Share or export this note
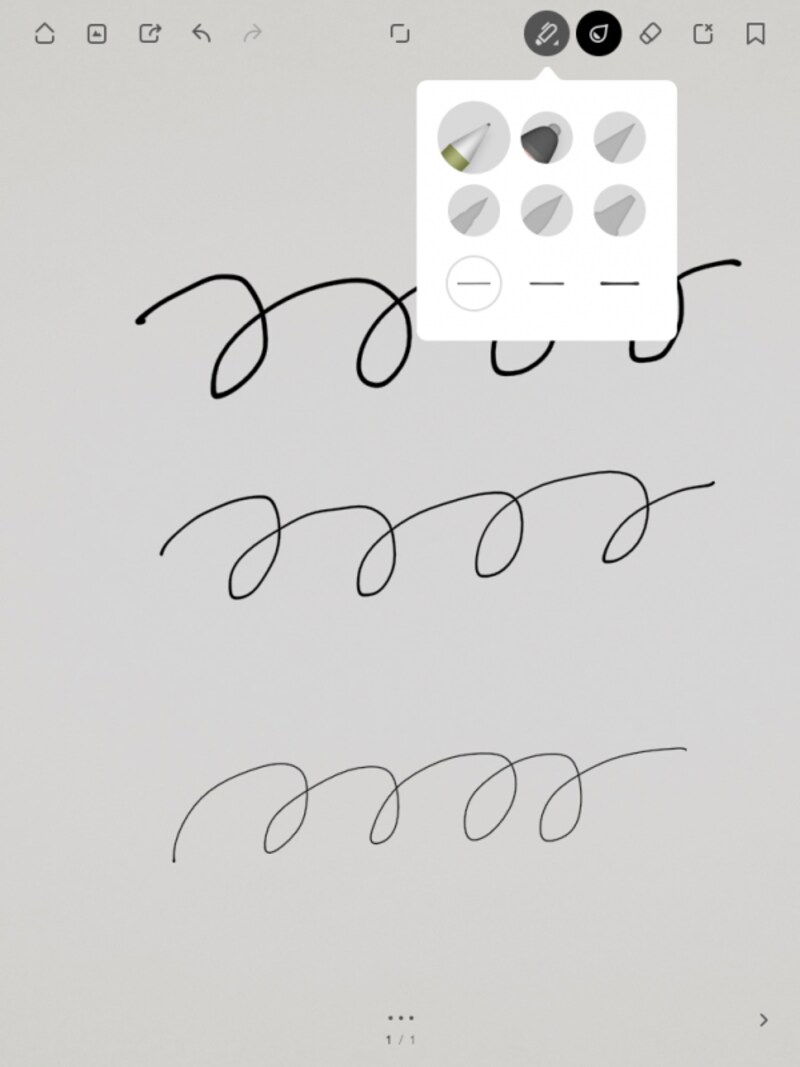The width and height of the screenshot is (800, 1067). point(149,34)
